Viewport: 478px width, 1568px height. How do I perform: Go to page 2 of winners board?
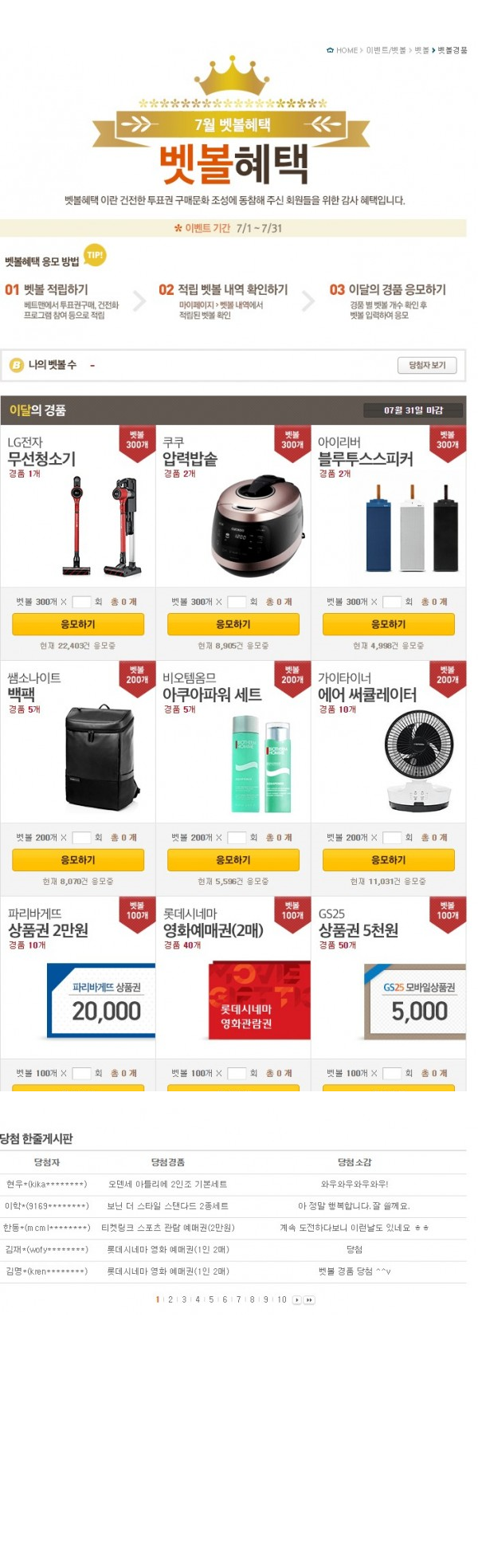point(170,1299)
